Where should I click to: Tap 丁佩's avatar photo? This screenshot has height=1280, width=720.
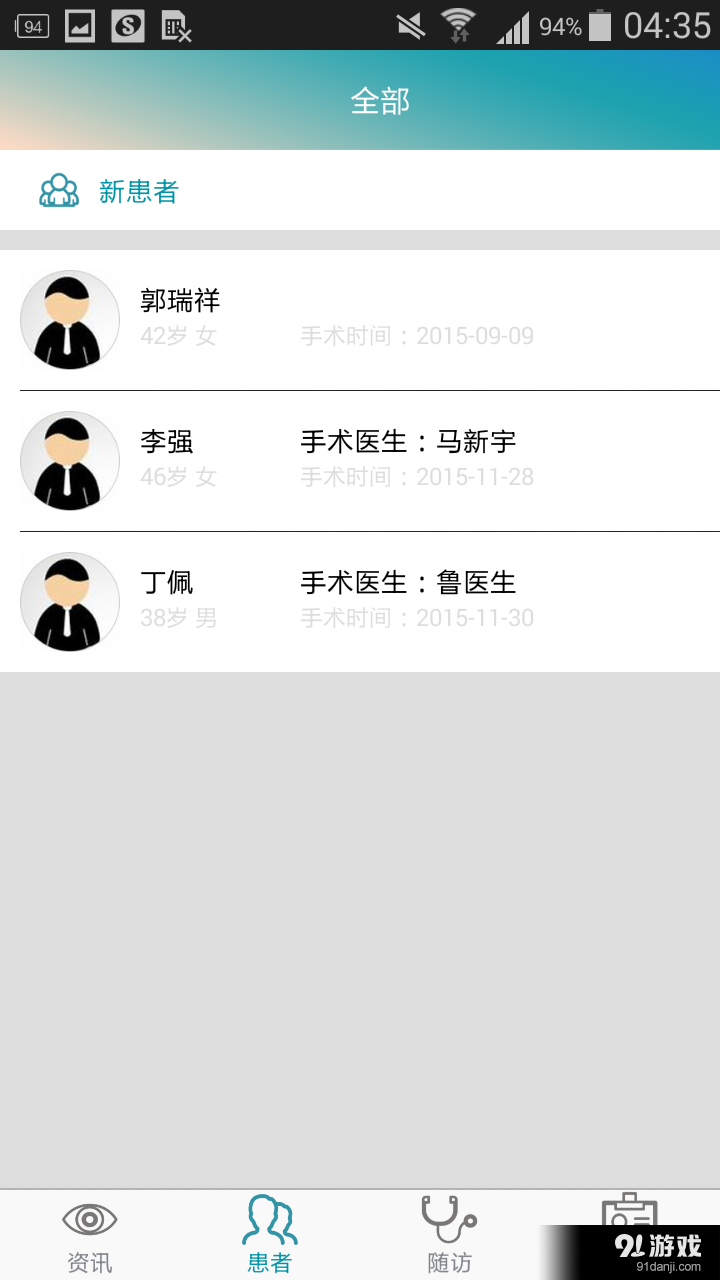pyautogui.click(x=69, y=602)
